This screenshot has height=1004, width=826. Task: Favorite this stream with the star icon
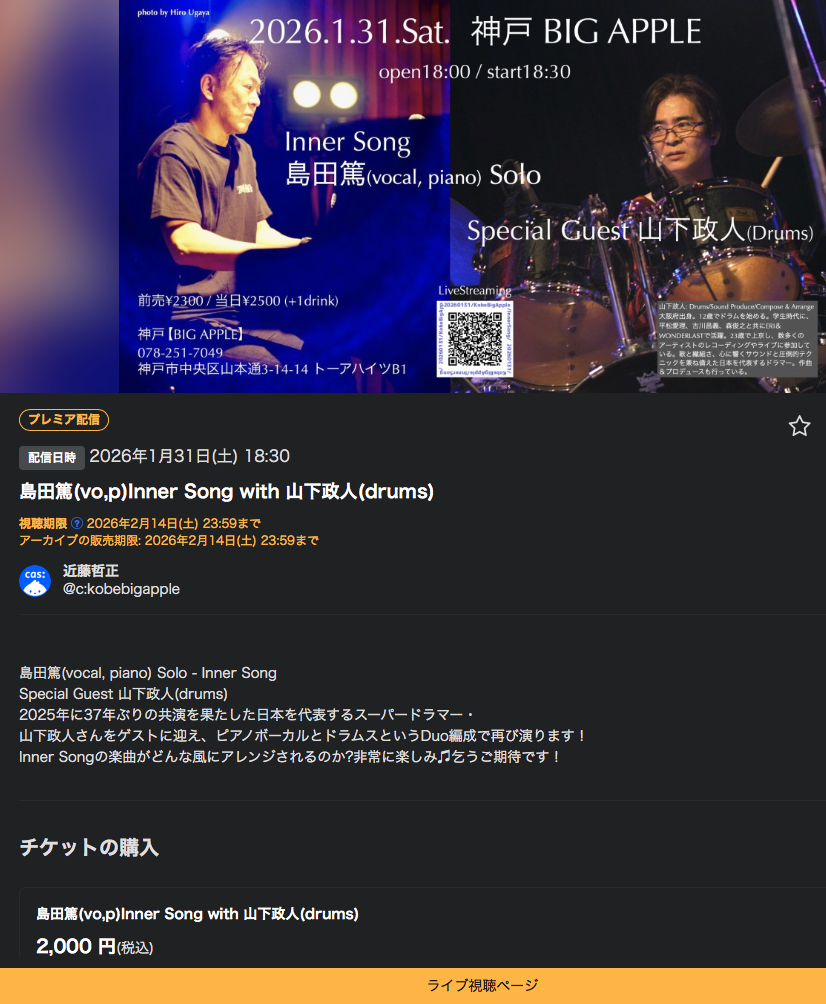pyautogui.click(x=799, y=427)
